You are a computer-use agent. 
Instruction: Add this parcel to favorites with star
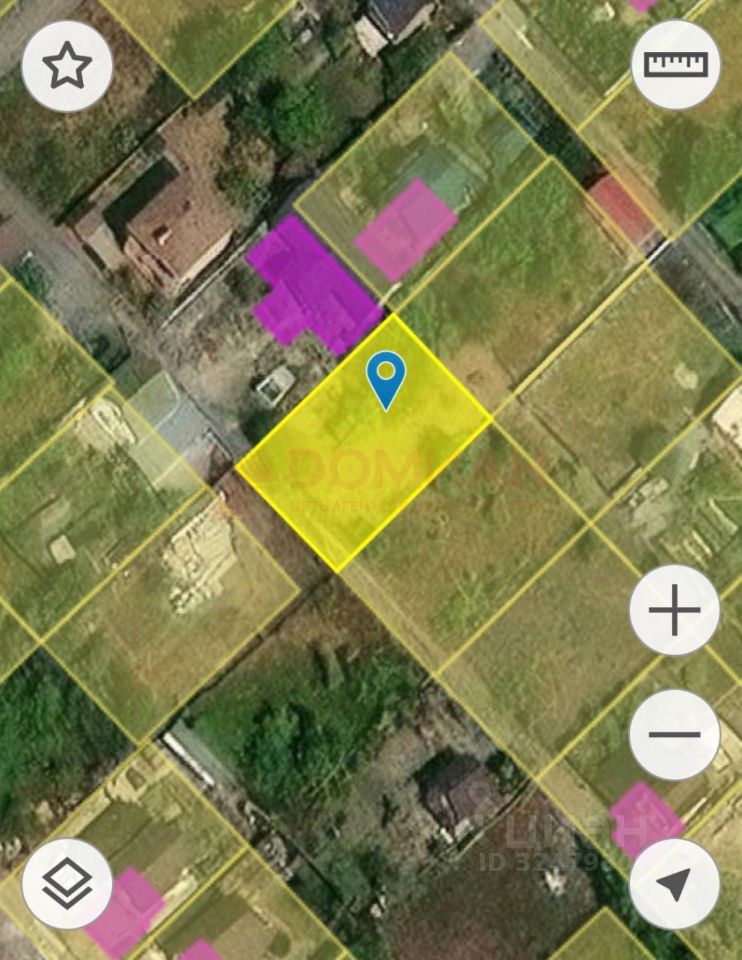tap(67, 66)
